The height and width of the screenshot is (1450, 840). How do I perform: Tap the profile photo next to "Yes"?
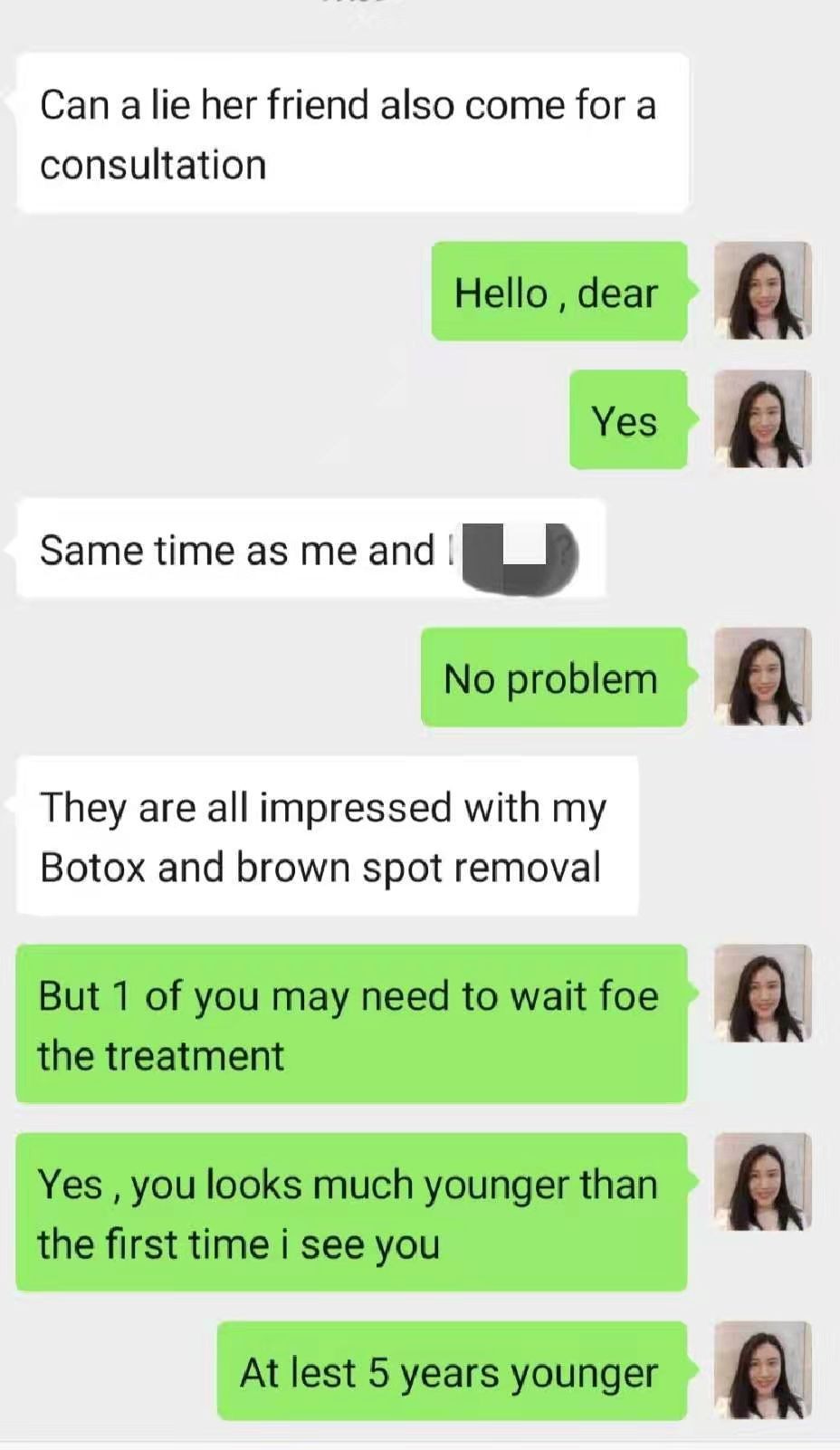click(762, 418)
